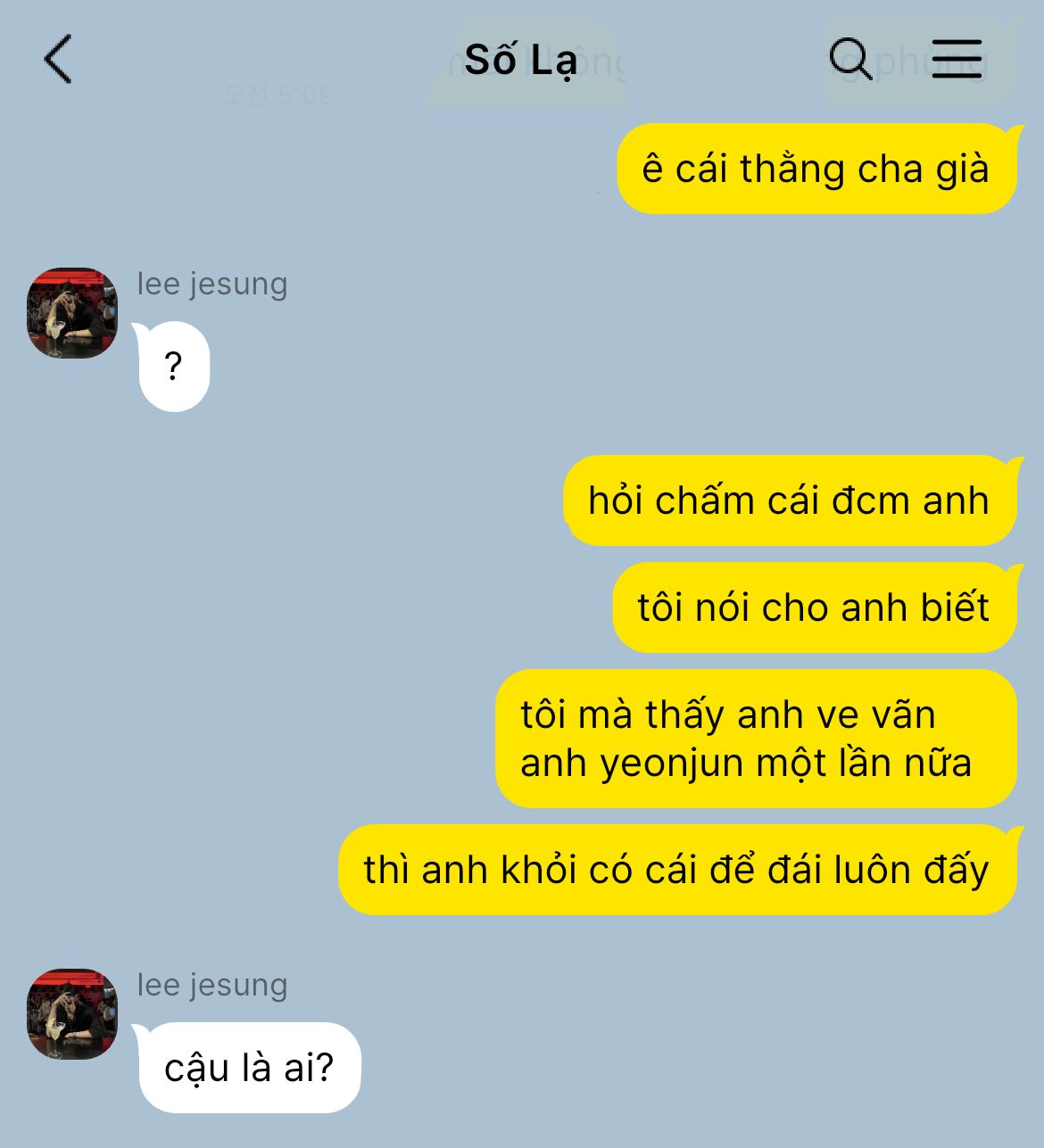Go back from the Số Lạ chat

click(58, 60)
